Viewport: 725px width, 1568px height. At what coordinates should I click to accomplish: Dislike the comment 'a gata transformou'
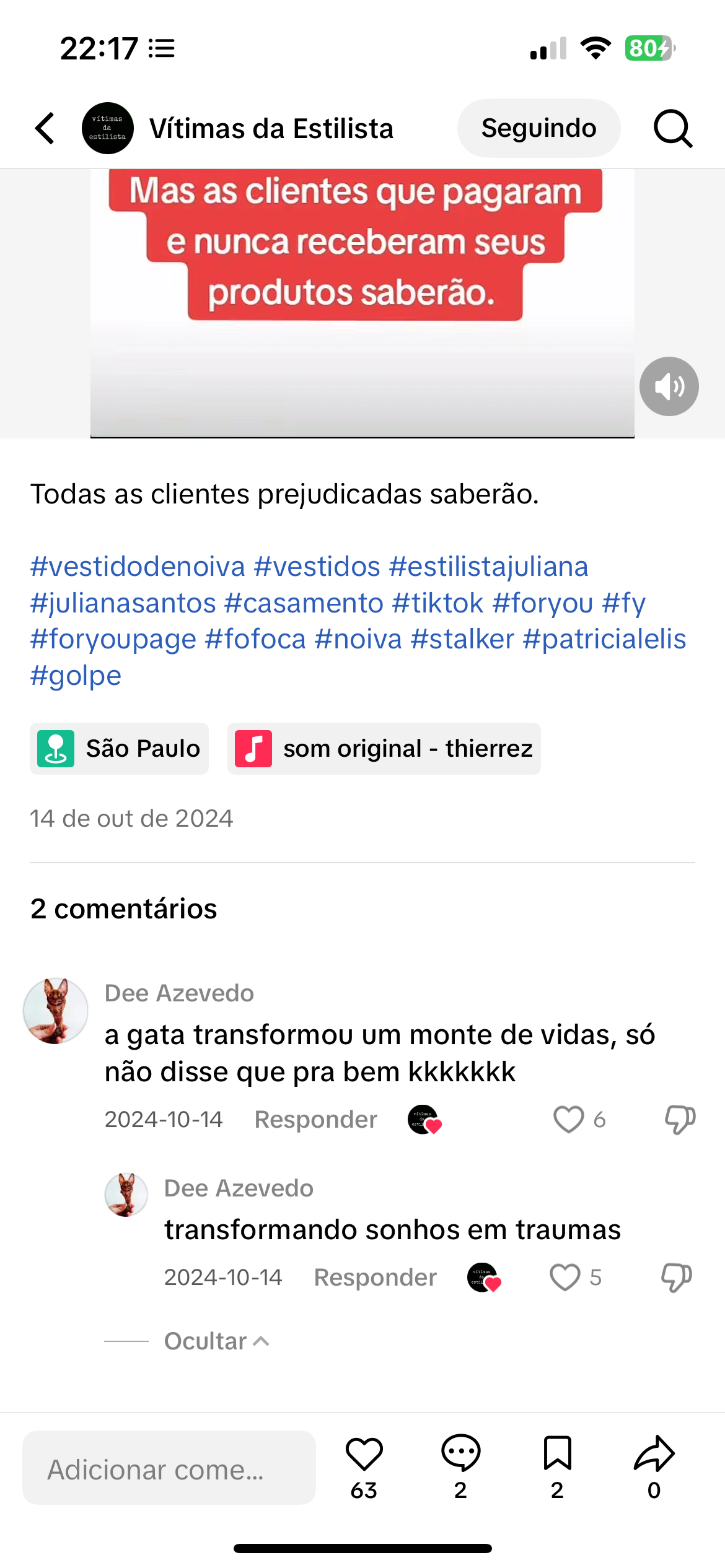pyautogui.click(x=680, y=1120)
